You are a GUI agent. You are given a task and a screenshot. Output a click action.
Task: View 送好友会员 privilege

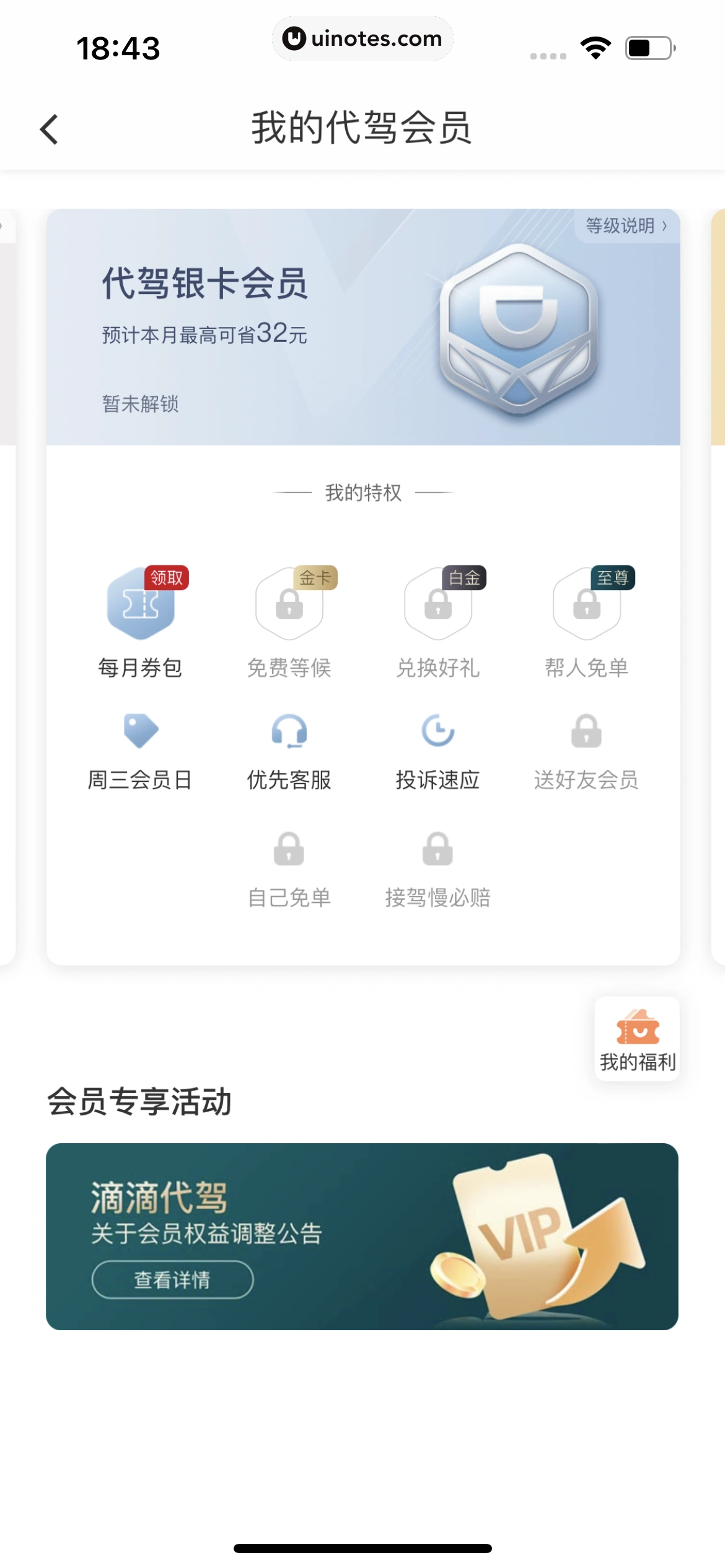click(x=586, y=751)
